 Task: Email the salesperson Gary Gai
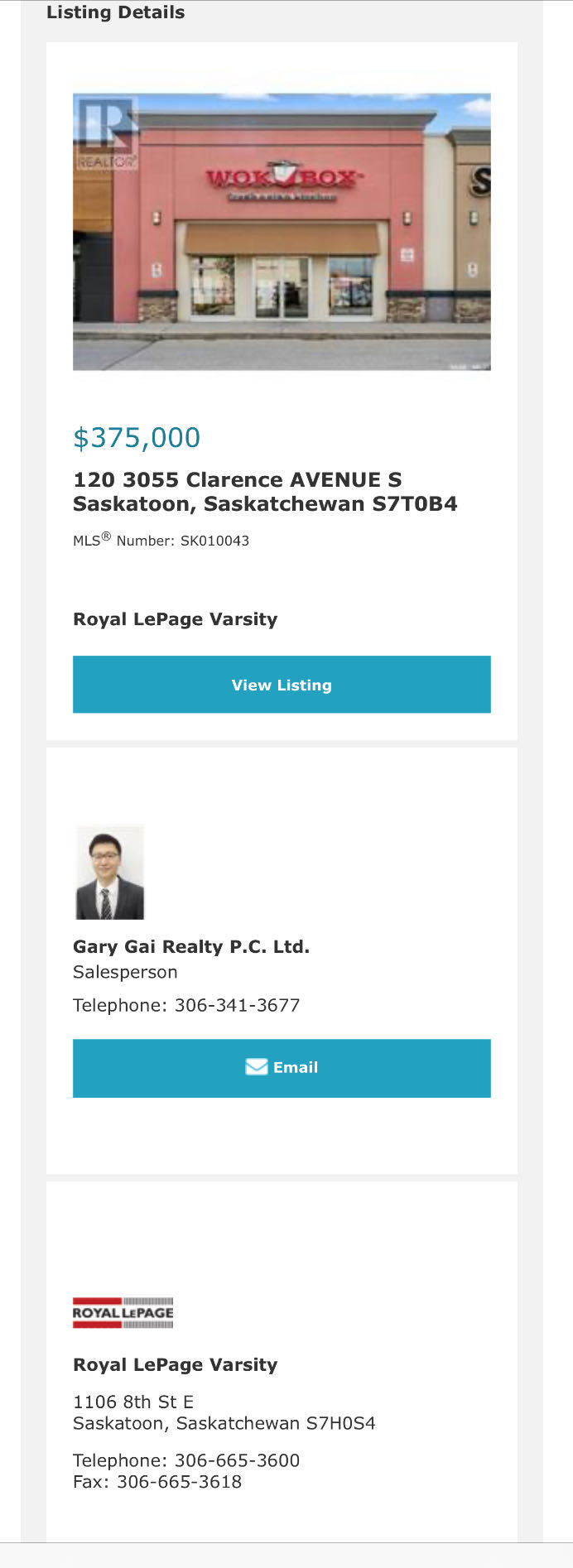point(282,1068)
